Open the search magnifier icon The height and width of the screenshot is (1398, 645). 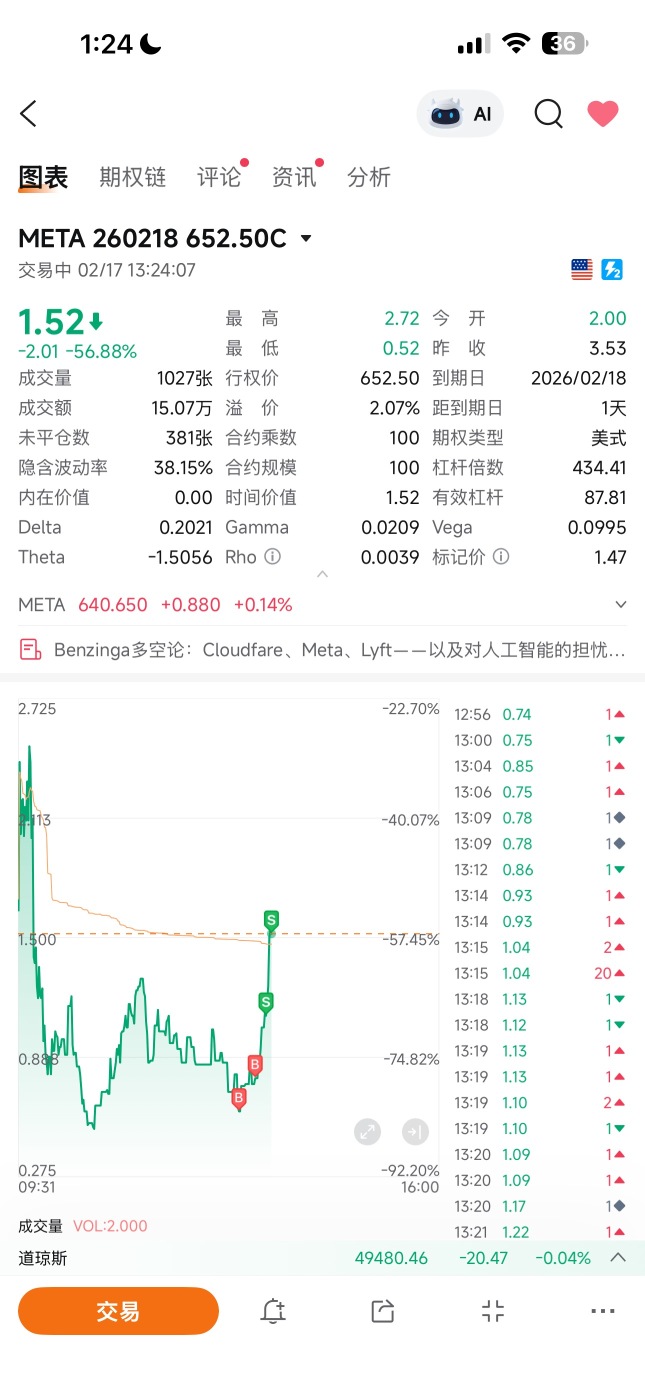(x=548, y=114)
